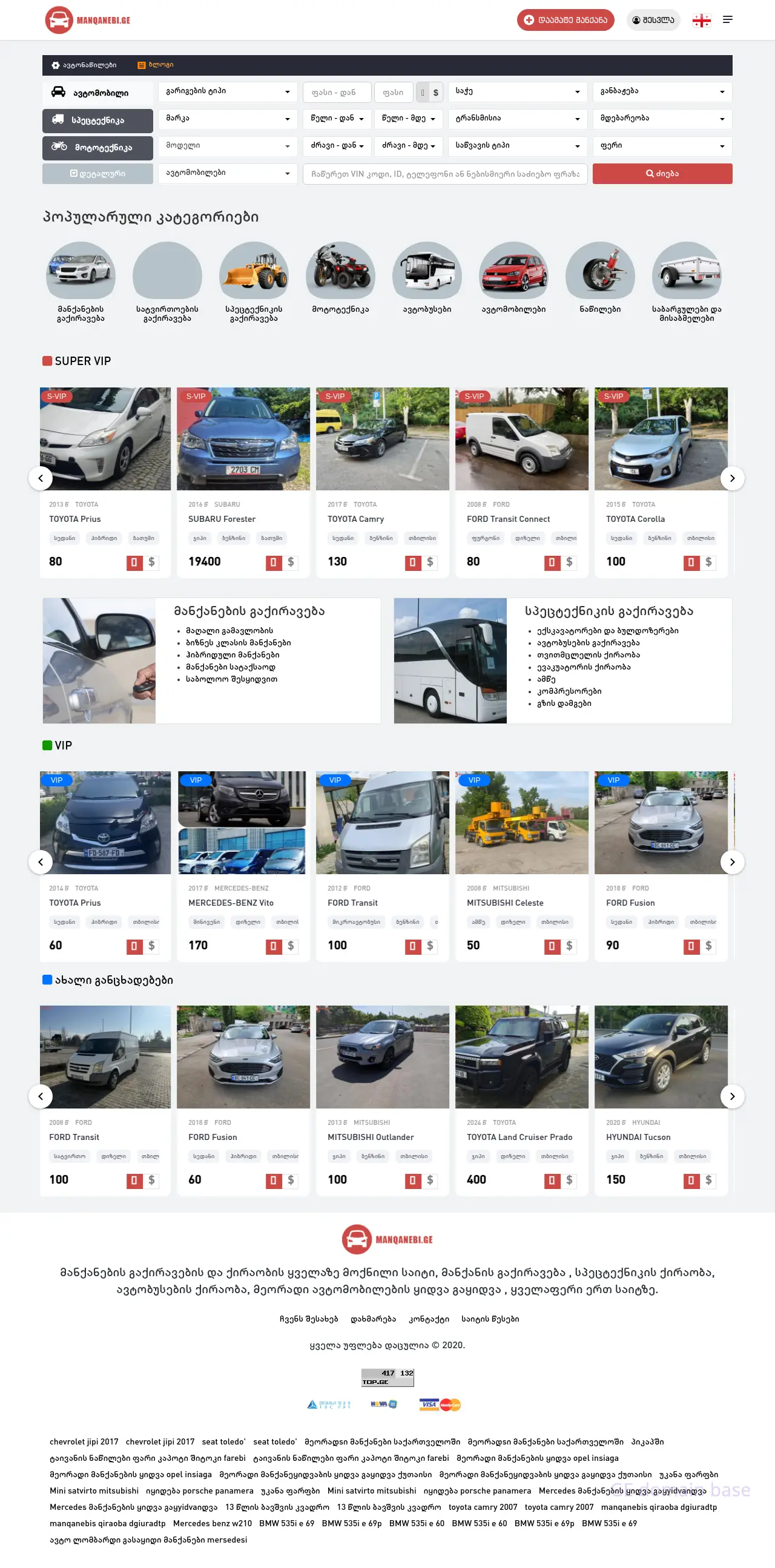
Task: Expand the ტრანსმისია dropdown
Action: (x=517, y=119)
